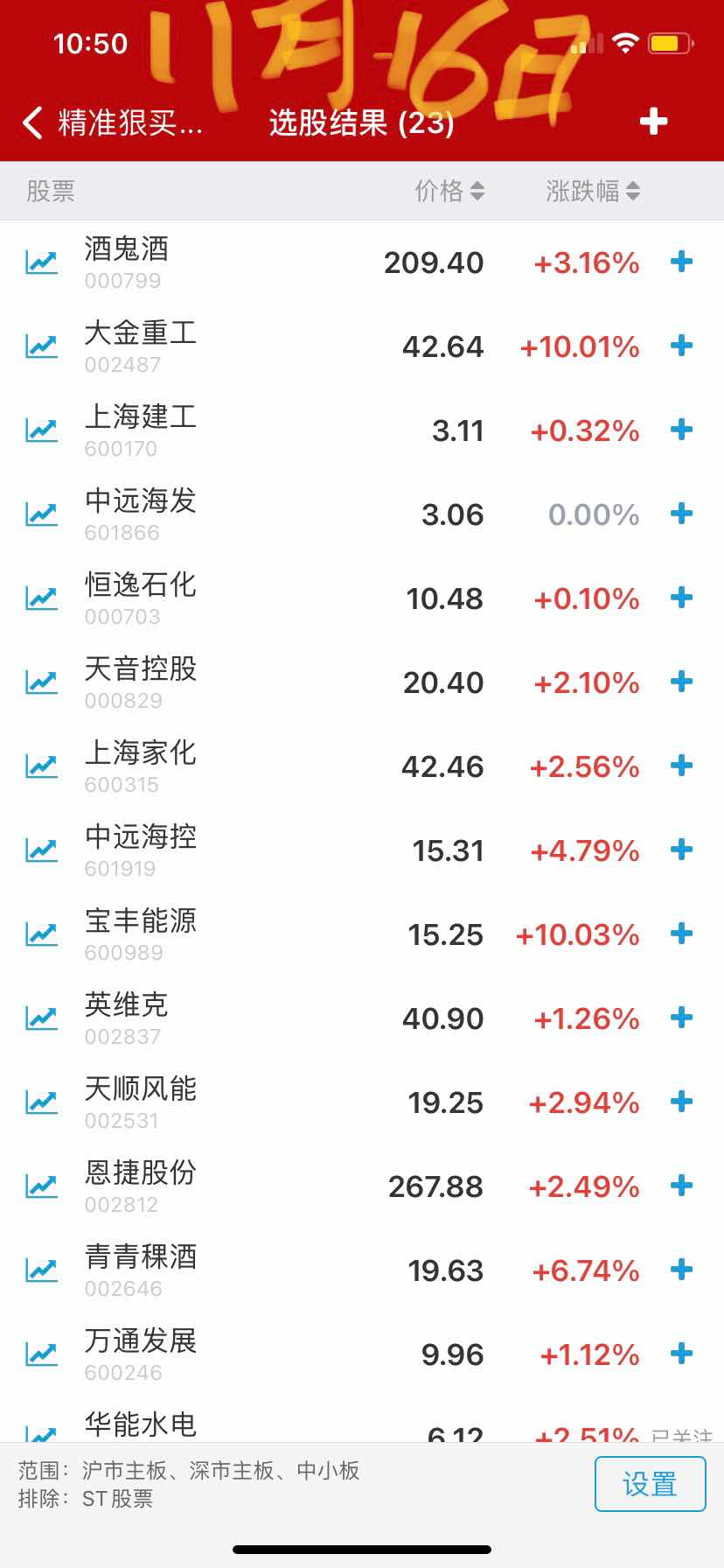Click the chart icon for 天顺风能
Screen dimensions: 724x1568
click(40, 1102)
